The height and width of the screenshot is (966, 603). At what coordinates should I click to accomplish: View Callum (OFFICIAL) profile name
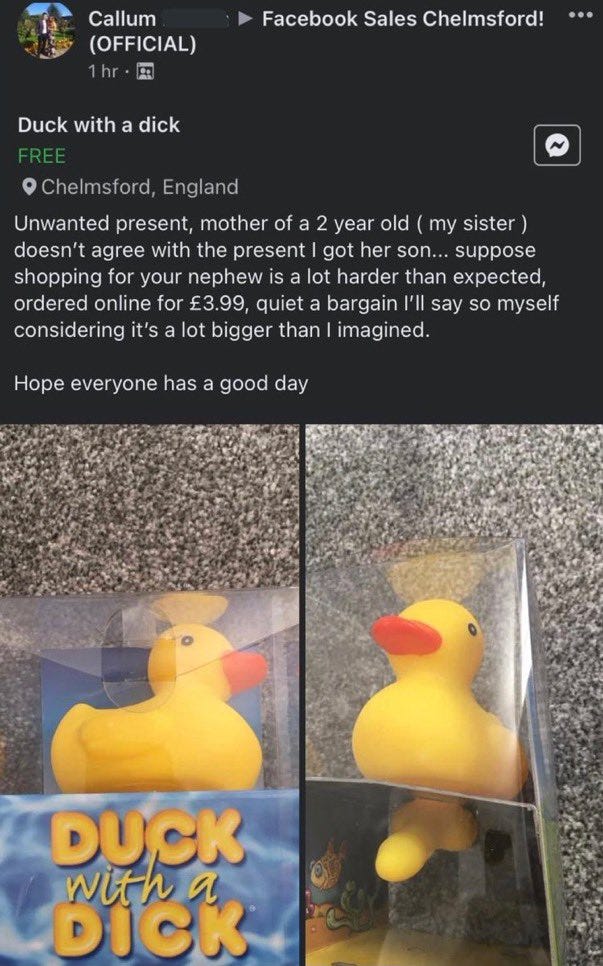click(123, 18)
